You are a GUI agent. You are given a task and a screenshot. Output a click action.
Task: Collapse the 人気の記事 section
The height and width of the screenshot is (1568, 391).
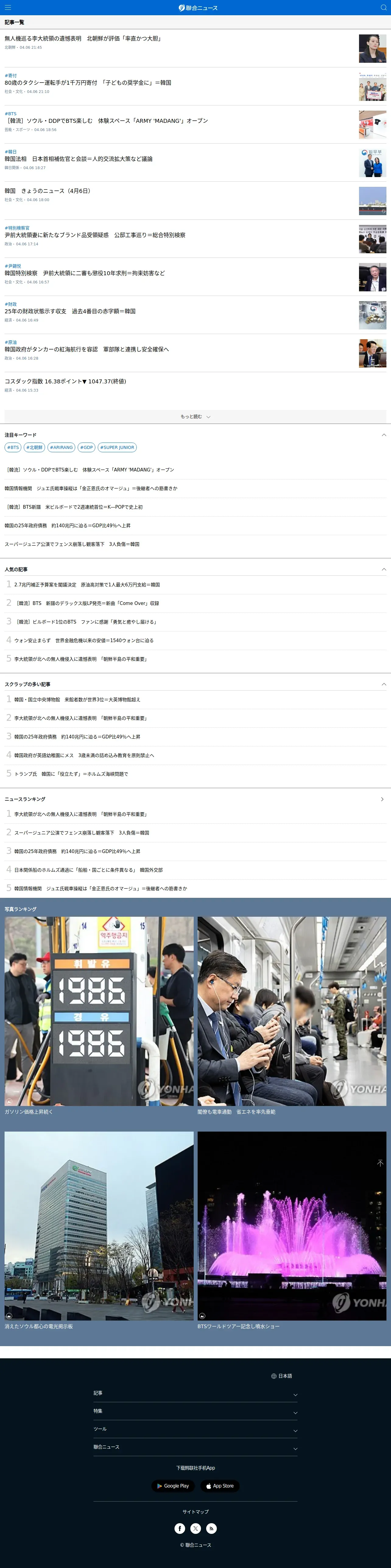(383, 569)
